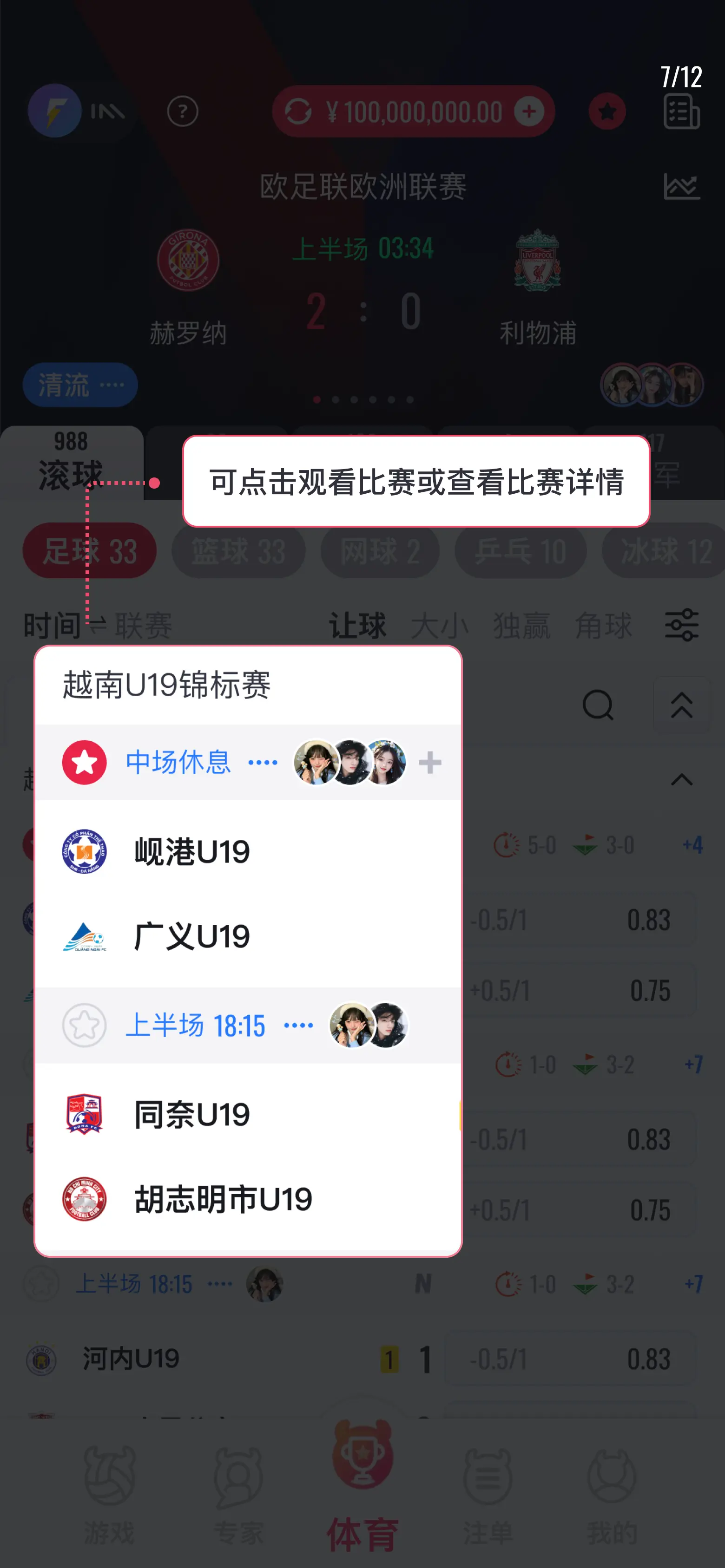Open the filter settings sliders icon
This screenshot has width=725, height=1568.
(681, 625)
